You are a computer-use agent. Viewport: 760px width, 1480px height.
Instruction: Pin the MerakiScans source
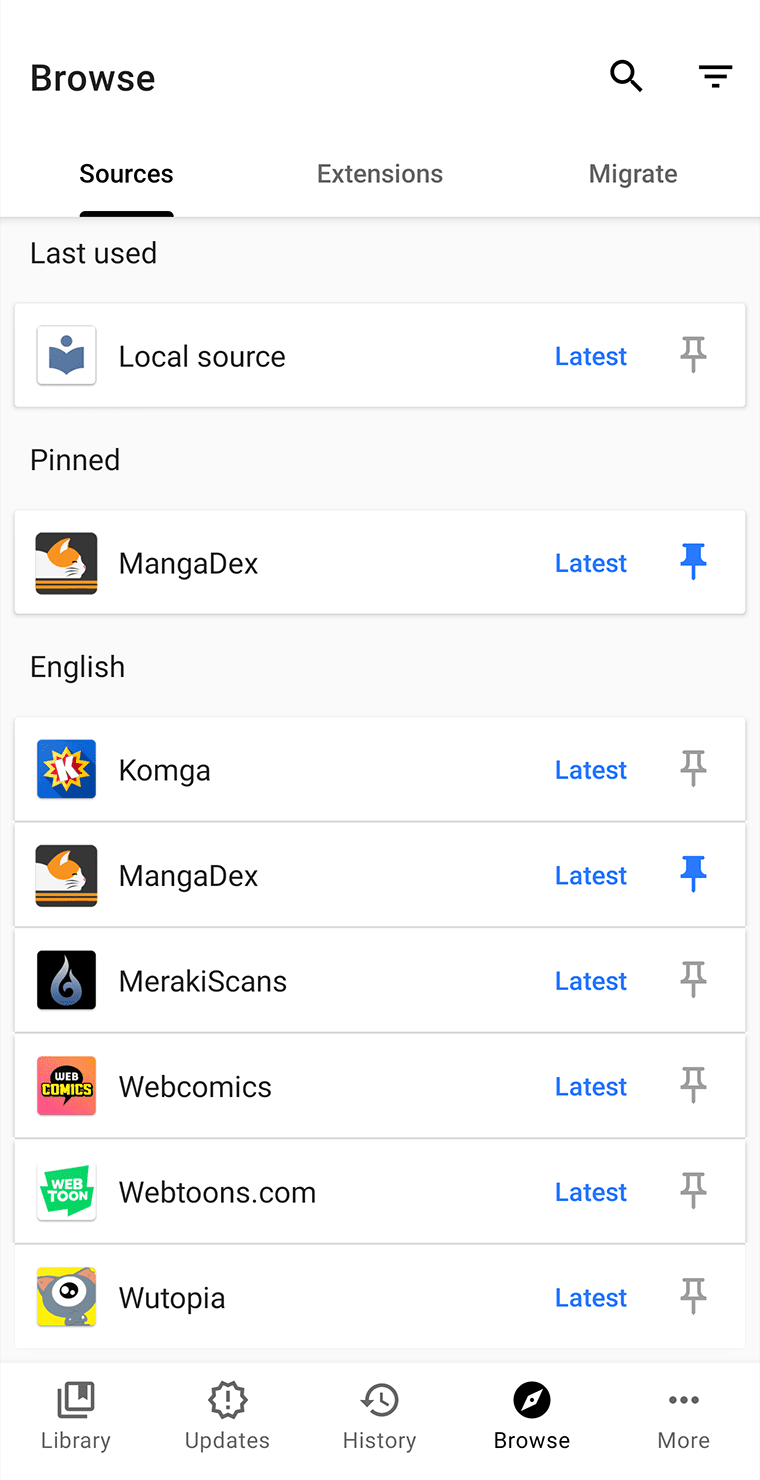point(693,980)
